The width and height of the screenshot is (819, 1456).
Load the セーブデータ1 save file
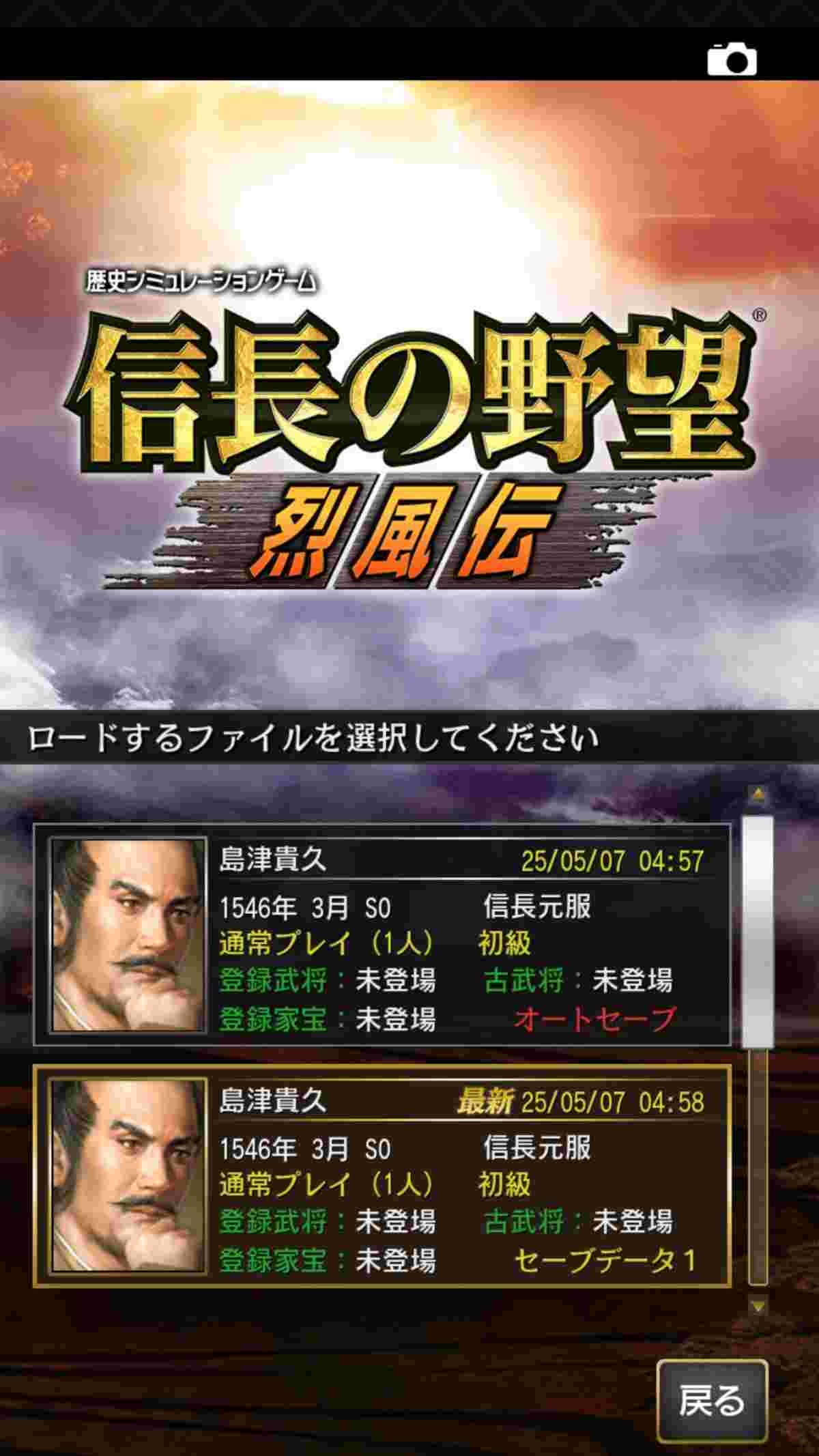pos(382,1175)
